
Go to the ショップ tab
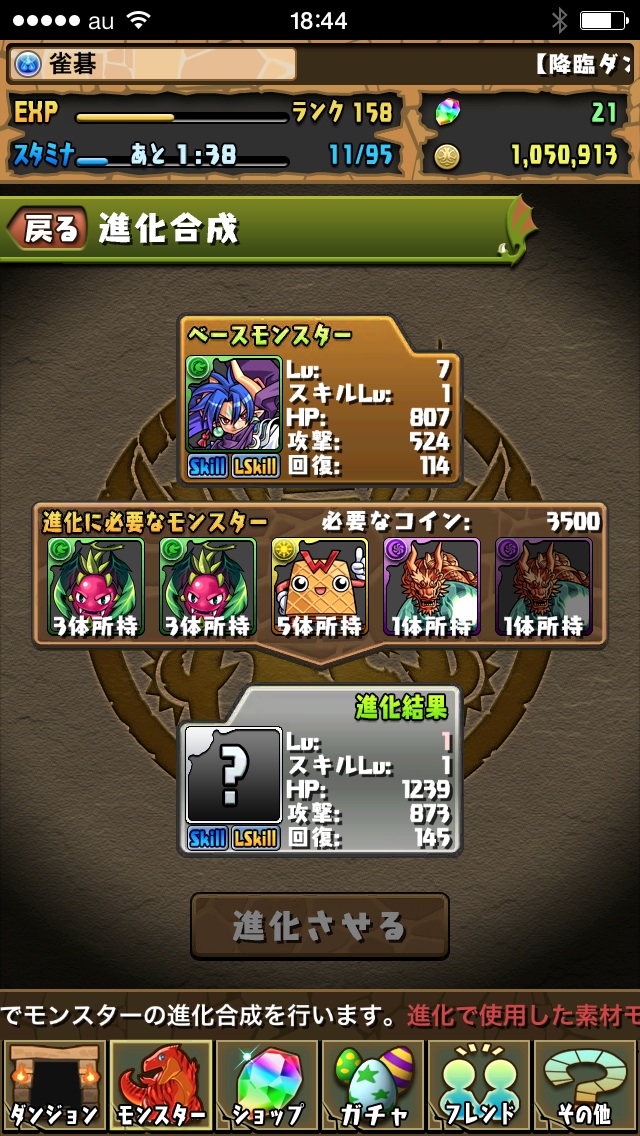[267, 1085]
